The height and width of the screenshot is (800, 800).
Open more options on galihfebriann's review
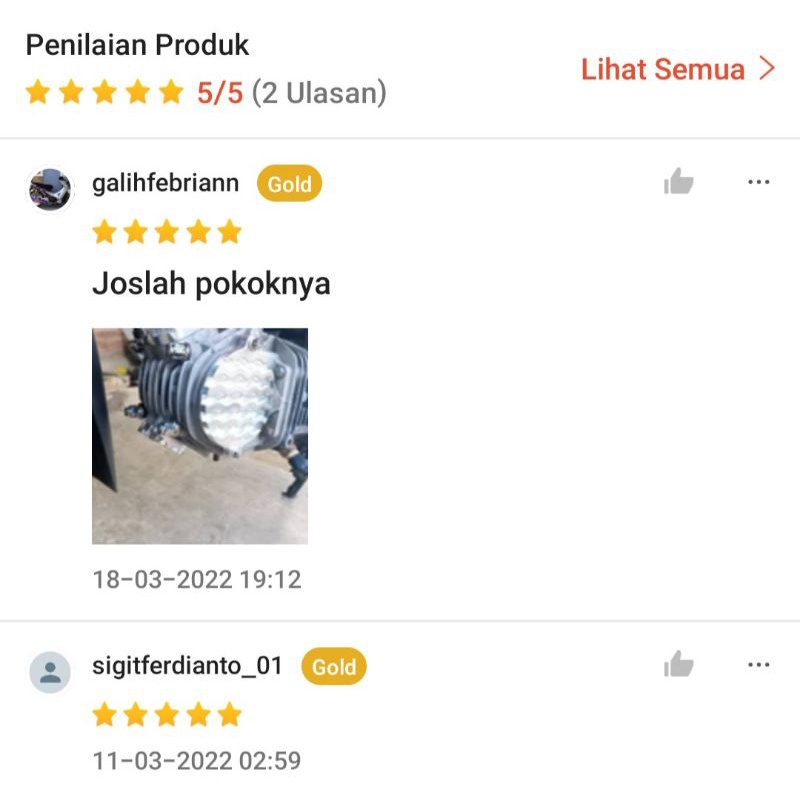tap(759, 182)
